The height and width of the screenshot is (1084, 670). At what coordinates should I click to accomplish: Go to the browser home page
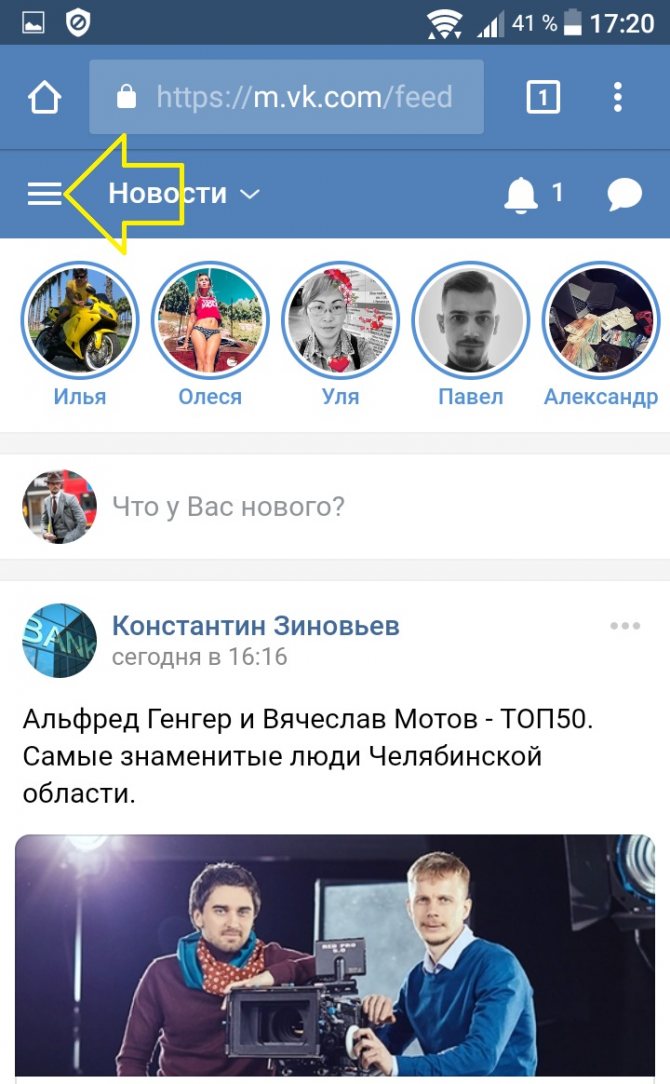click(44, 97)
